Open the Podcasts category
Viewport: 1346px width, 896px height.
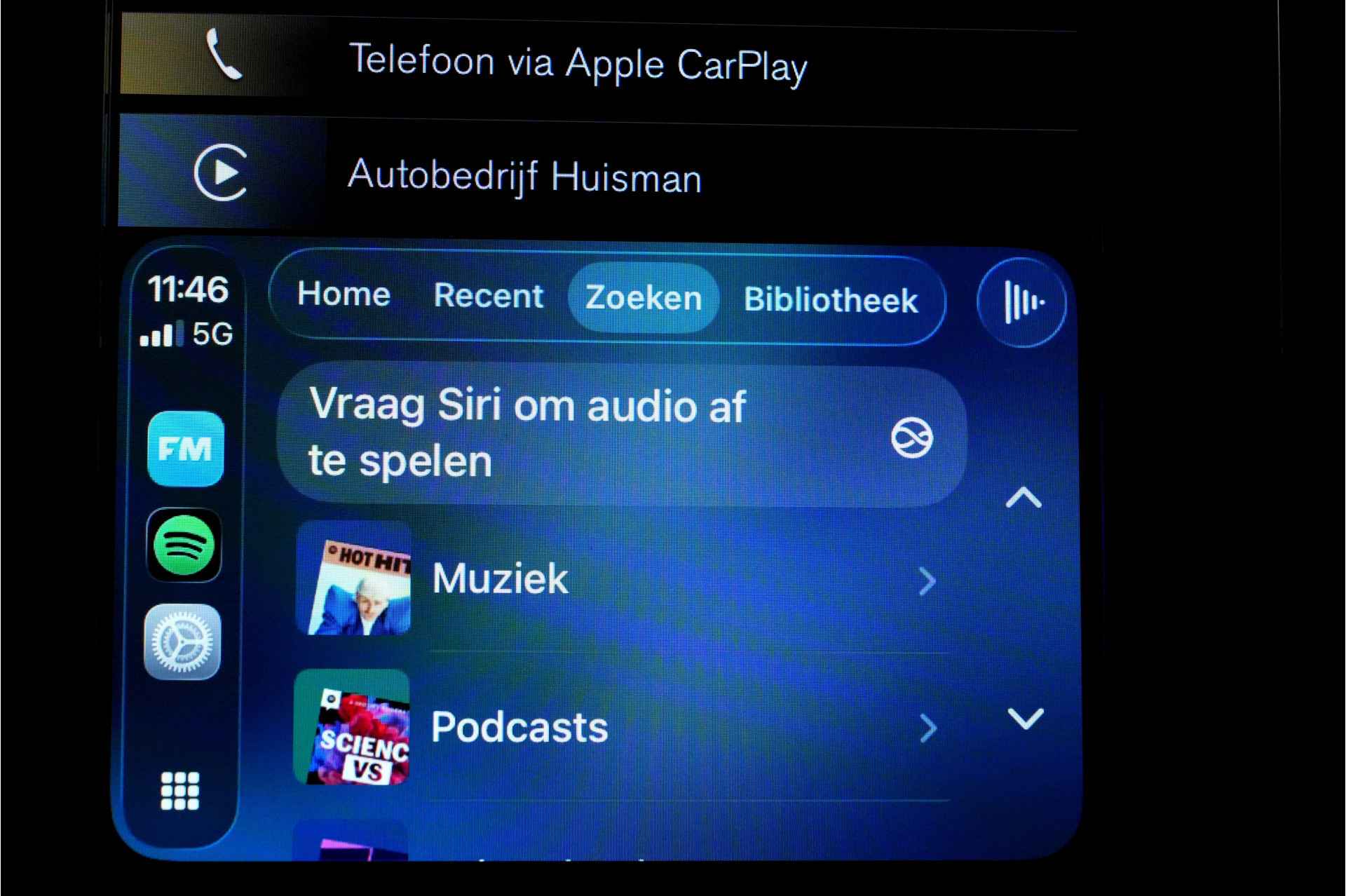[617, 728]
